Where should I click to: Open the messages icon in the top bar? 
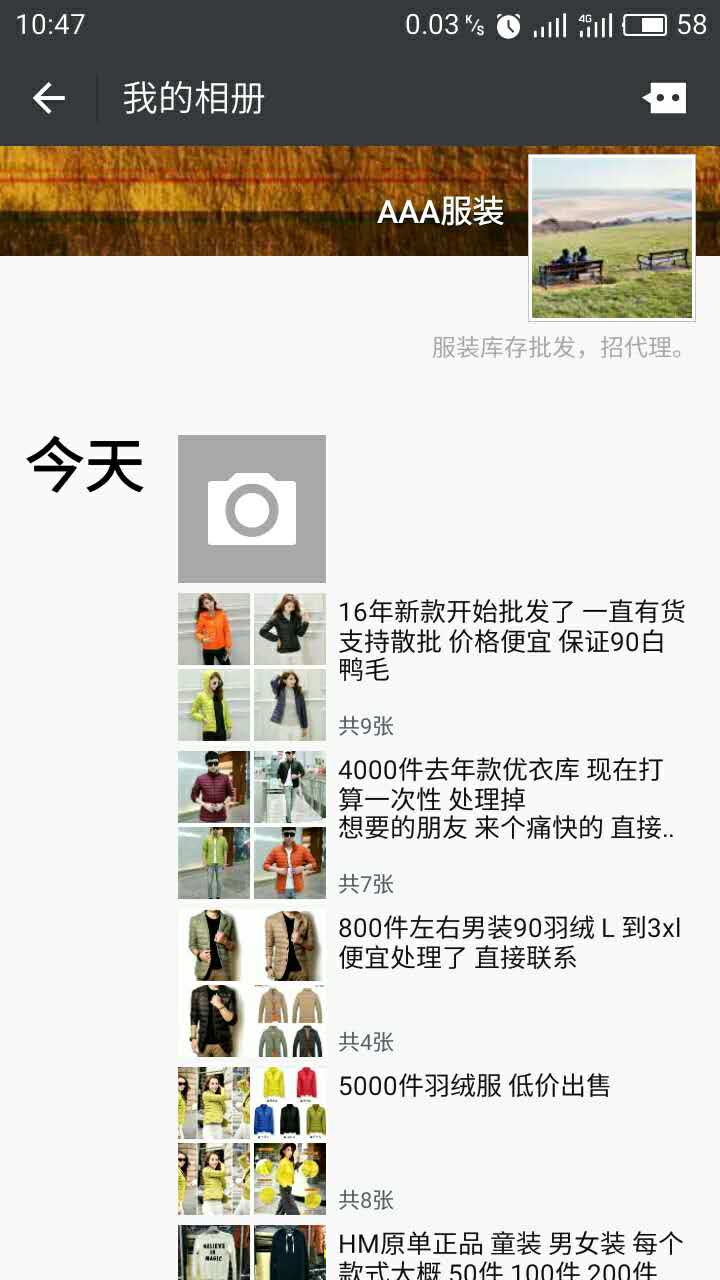pos(665,98)
